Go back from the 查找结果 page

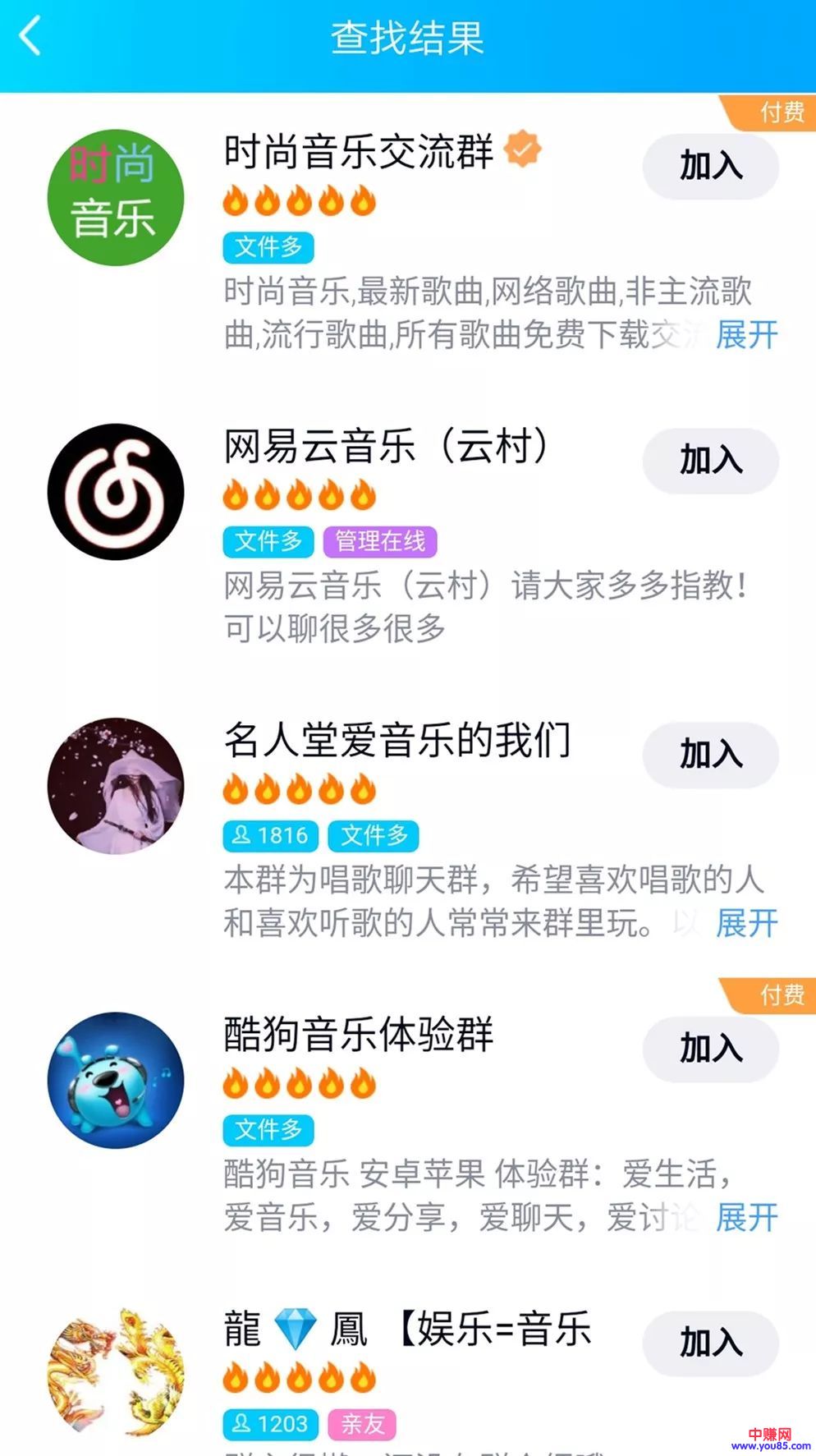[x=30, y=37]
